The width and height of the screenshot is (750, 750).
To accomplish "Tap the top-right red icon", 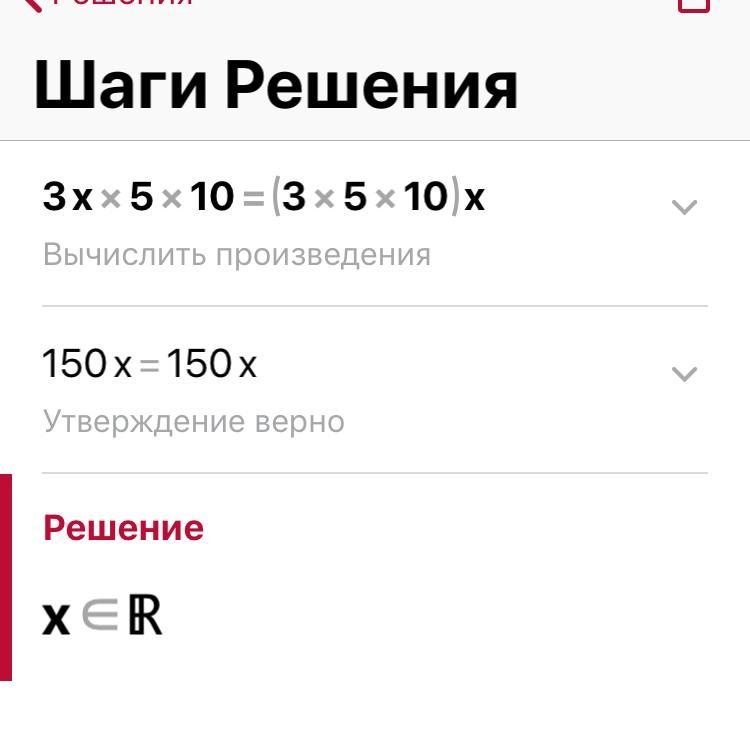I will (x=693, y=4).
